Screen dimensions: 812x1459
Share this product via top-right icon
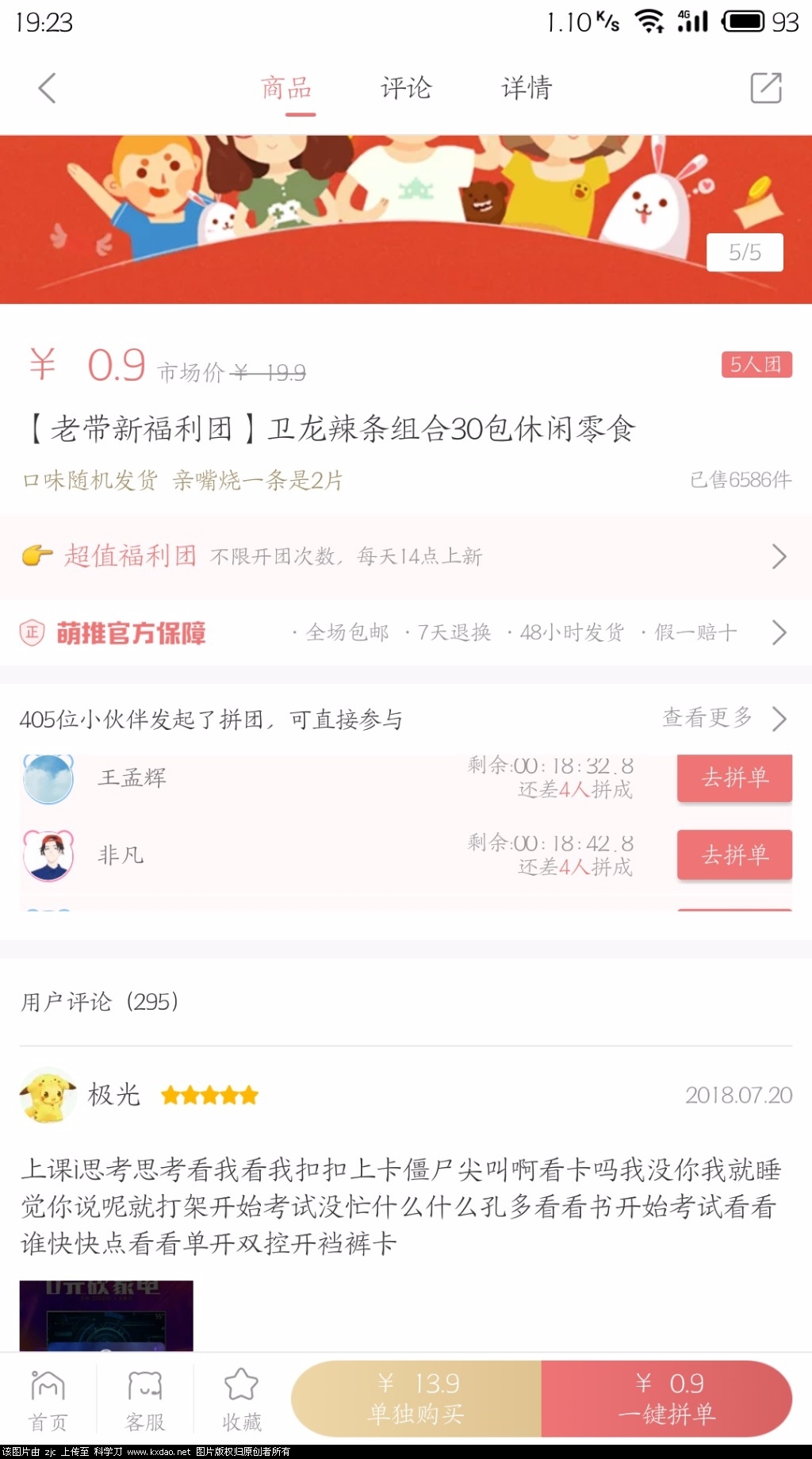click(x=765, y=88)
